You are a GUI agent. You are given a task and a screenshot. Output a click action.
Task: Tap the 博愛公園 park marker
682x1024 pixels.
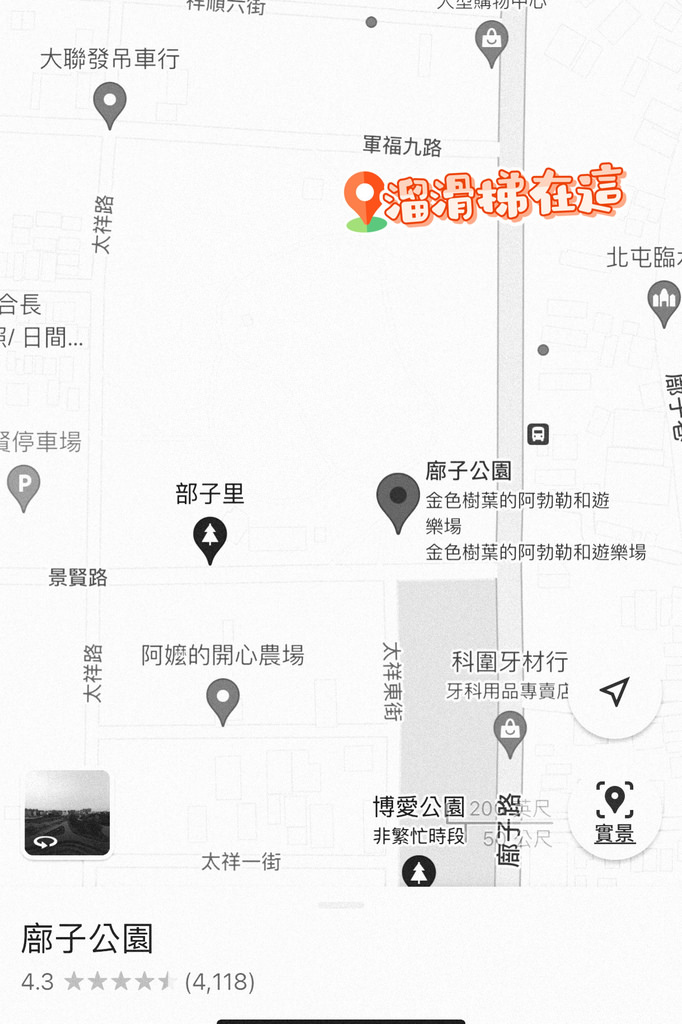click(x=419, y=871)
